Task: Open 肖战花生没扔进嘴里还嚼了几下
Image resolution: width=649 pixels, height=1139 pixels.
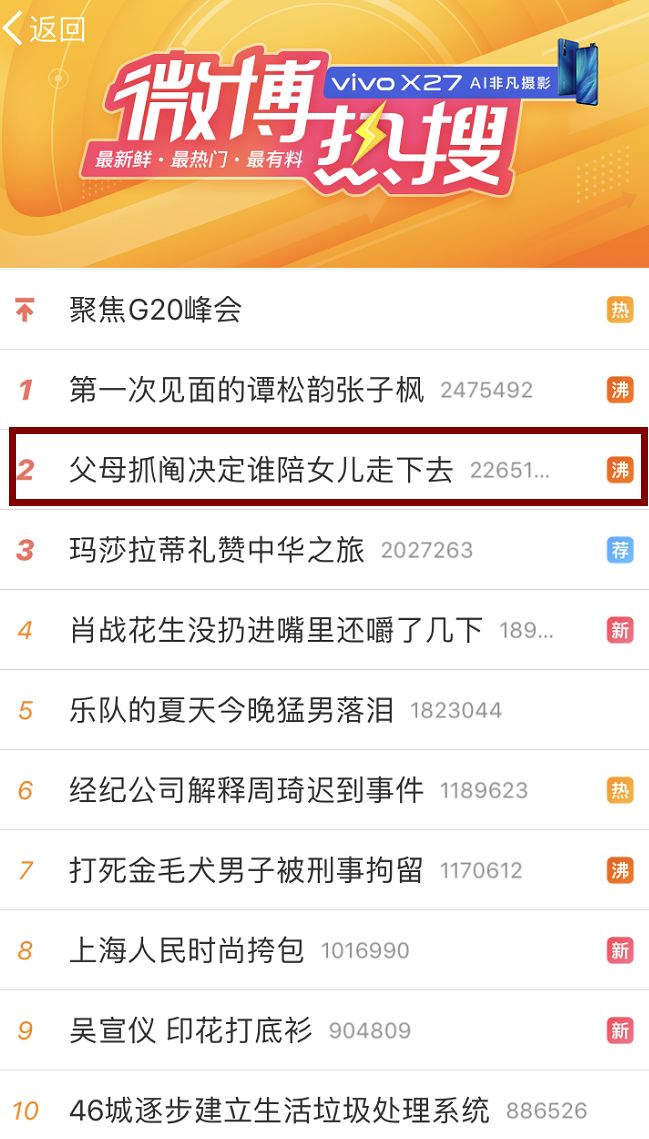Action: coord(276,630)
